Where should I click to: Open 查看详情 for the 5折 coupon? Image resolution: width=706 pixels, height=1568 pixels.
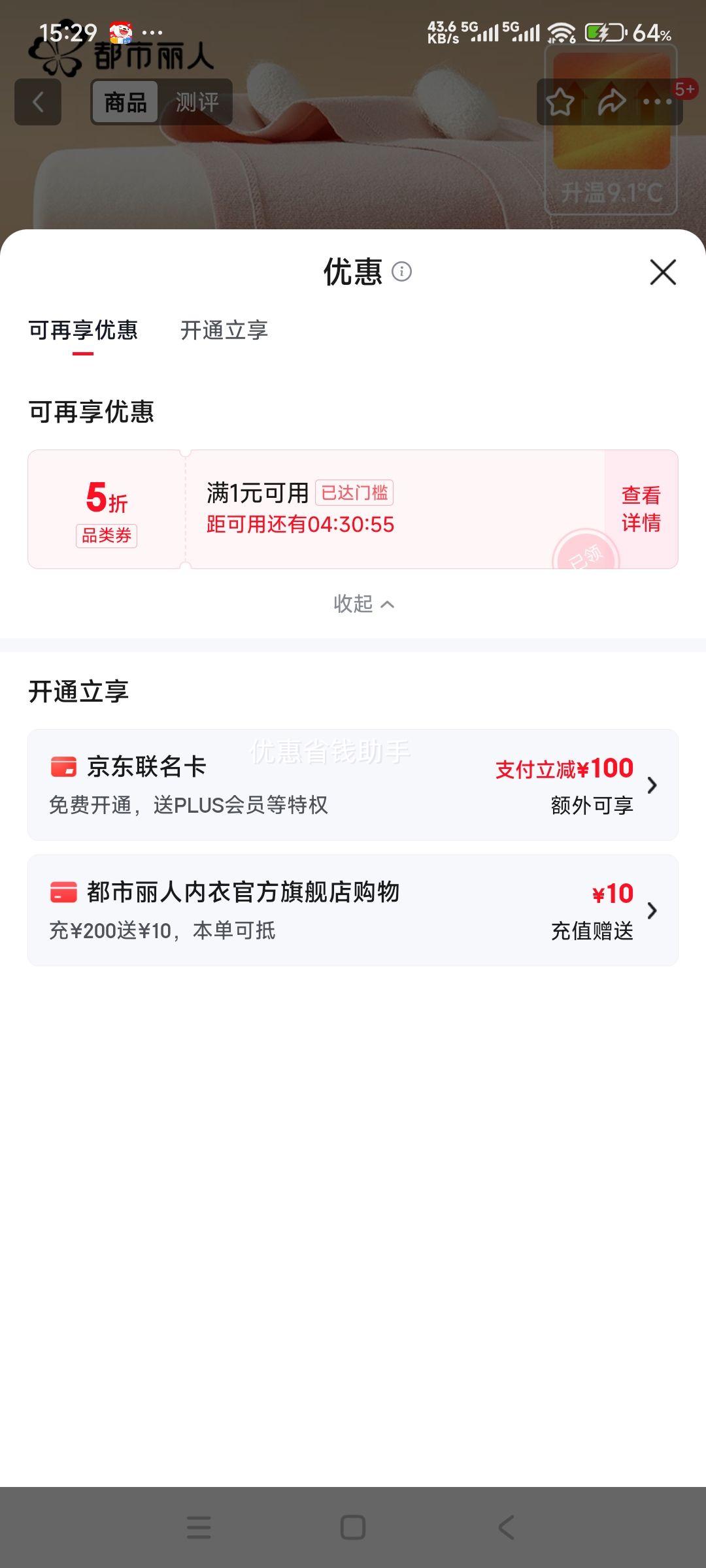coord(641,509)
